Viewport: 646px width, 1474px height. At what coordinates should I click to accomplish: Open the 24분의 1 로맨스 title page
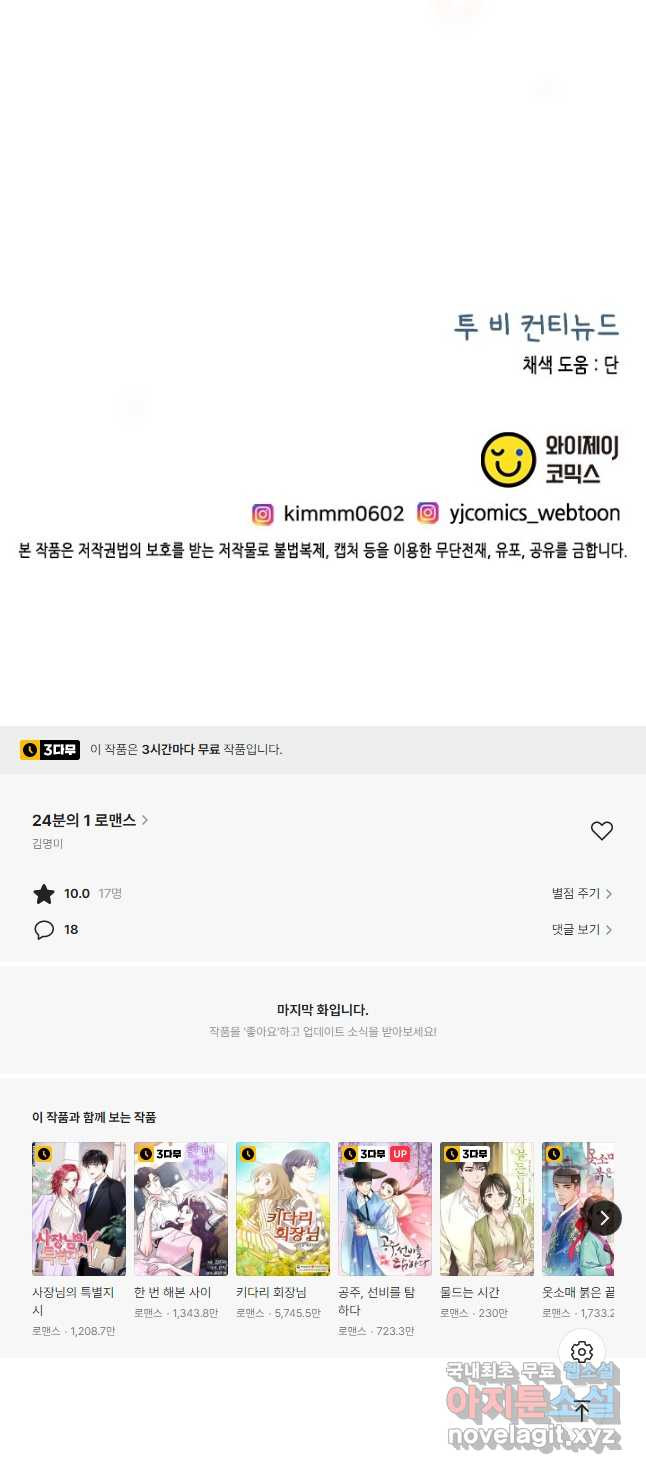pyautogui.click(x=90, y=820)
